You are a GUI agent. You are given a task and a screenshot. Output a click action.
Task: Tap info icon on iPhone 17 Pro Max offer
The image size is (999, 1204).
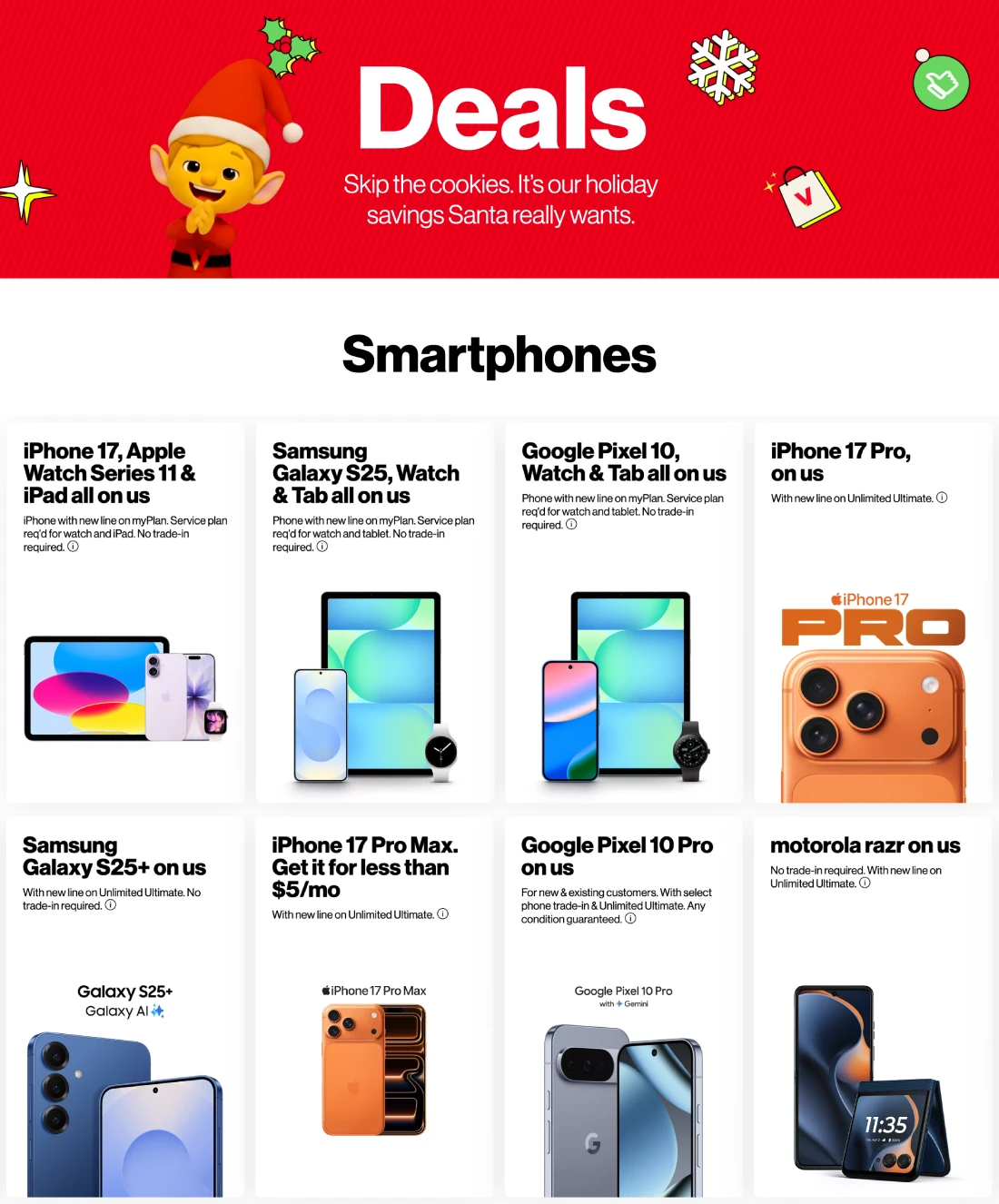(x=443, y=914)
